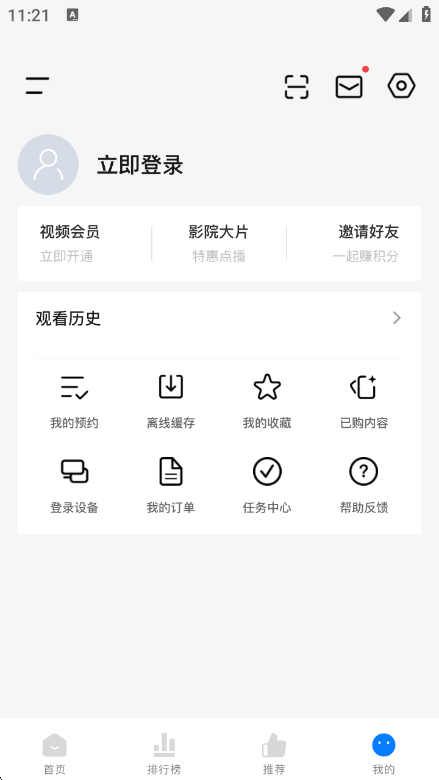Open the messages envelope icon
The image size is (439, 780).
pos(349,87)
